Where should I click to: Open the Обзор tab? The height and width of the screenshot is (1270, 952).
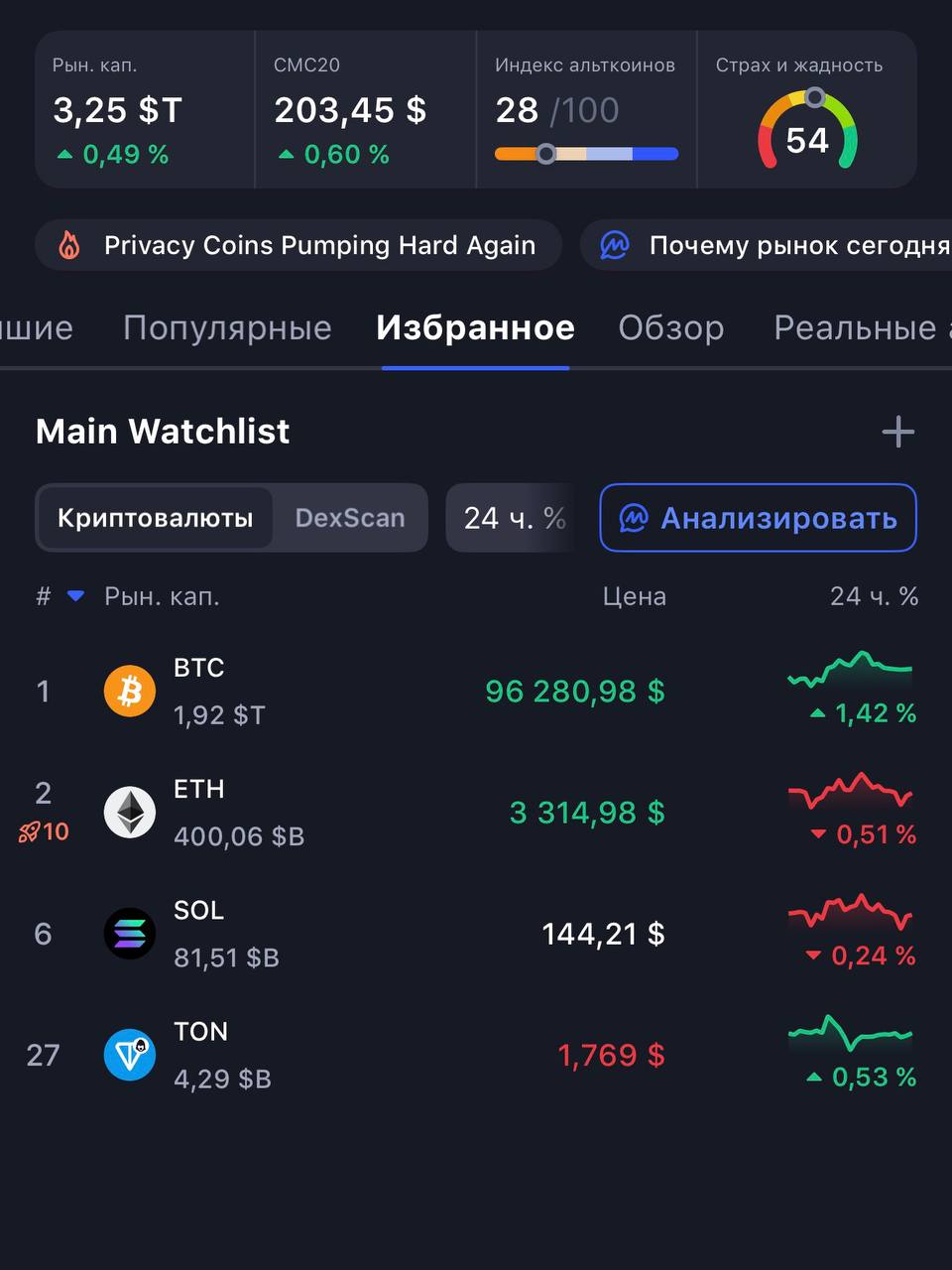670,327
